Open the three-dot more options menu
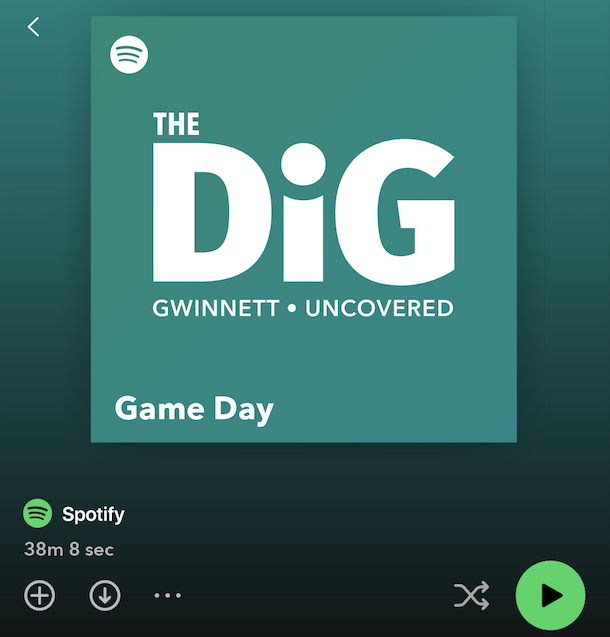Image resolution: width=610 pixels, height=637 pixels. tap(167, 596)
